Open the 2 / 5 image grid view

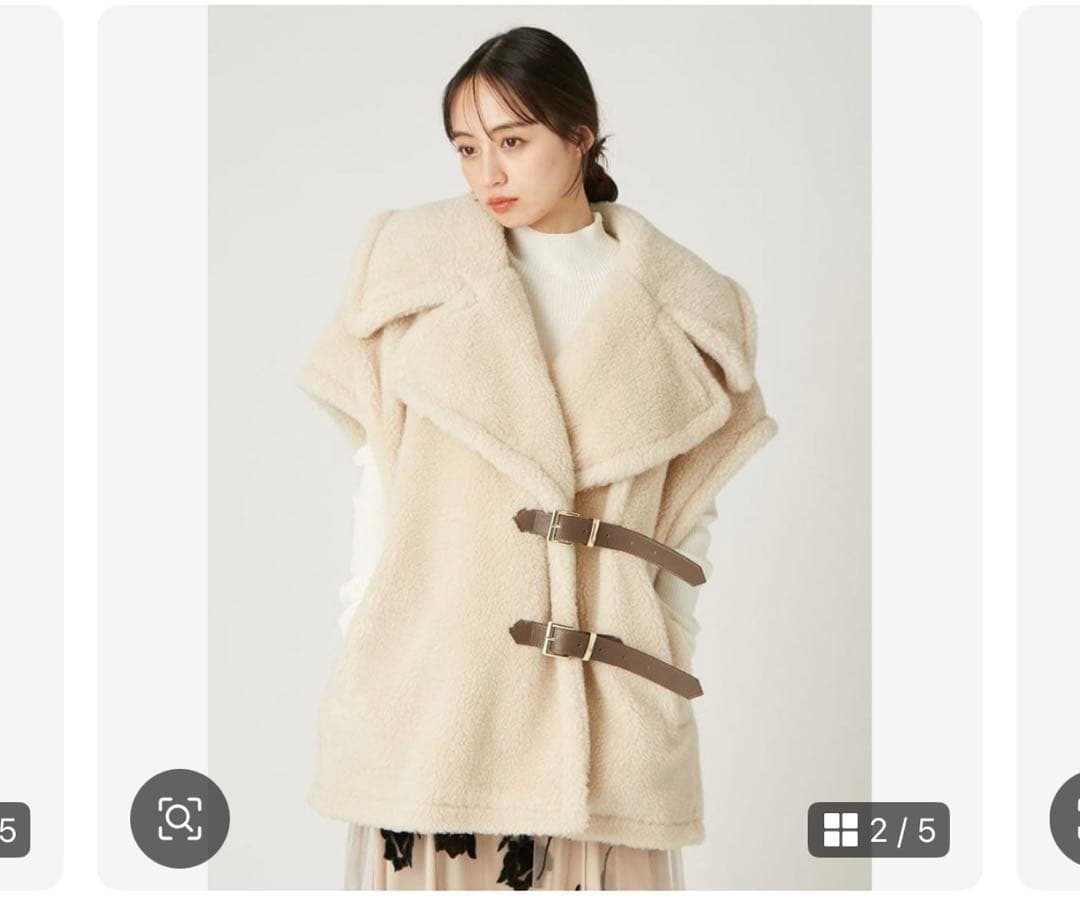point(878,829)
